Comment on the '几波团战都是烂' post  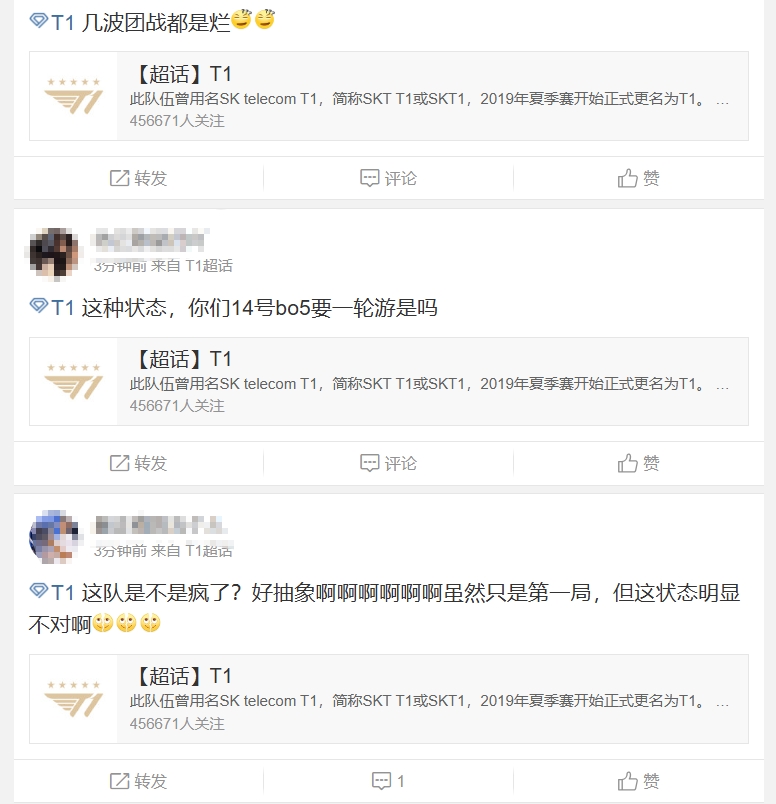388,178
